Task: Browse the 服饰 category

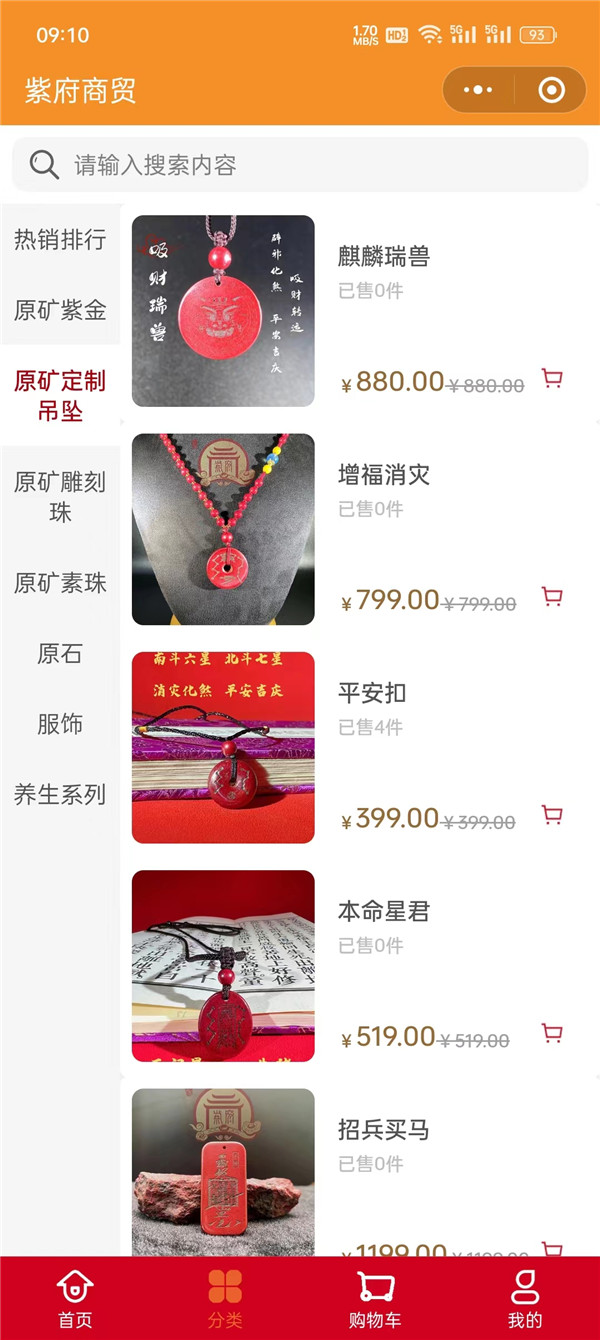Action: click(60, 724)
